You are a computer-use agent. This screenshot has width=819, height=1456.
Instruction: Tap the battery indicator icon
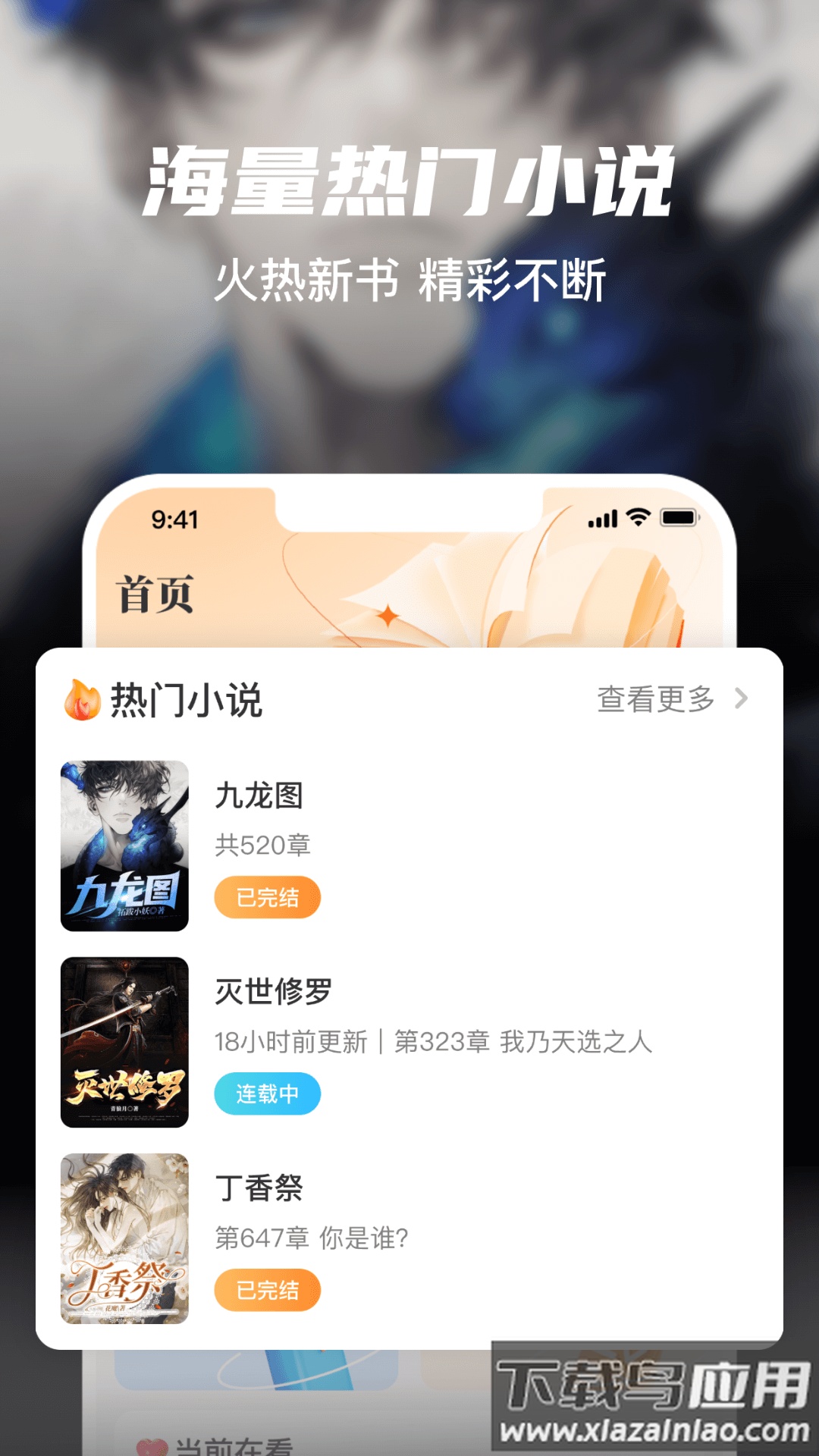(x=679, y=517)
